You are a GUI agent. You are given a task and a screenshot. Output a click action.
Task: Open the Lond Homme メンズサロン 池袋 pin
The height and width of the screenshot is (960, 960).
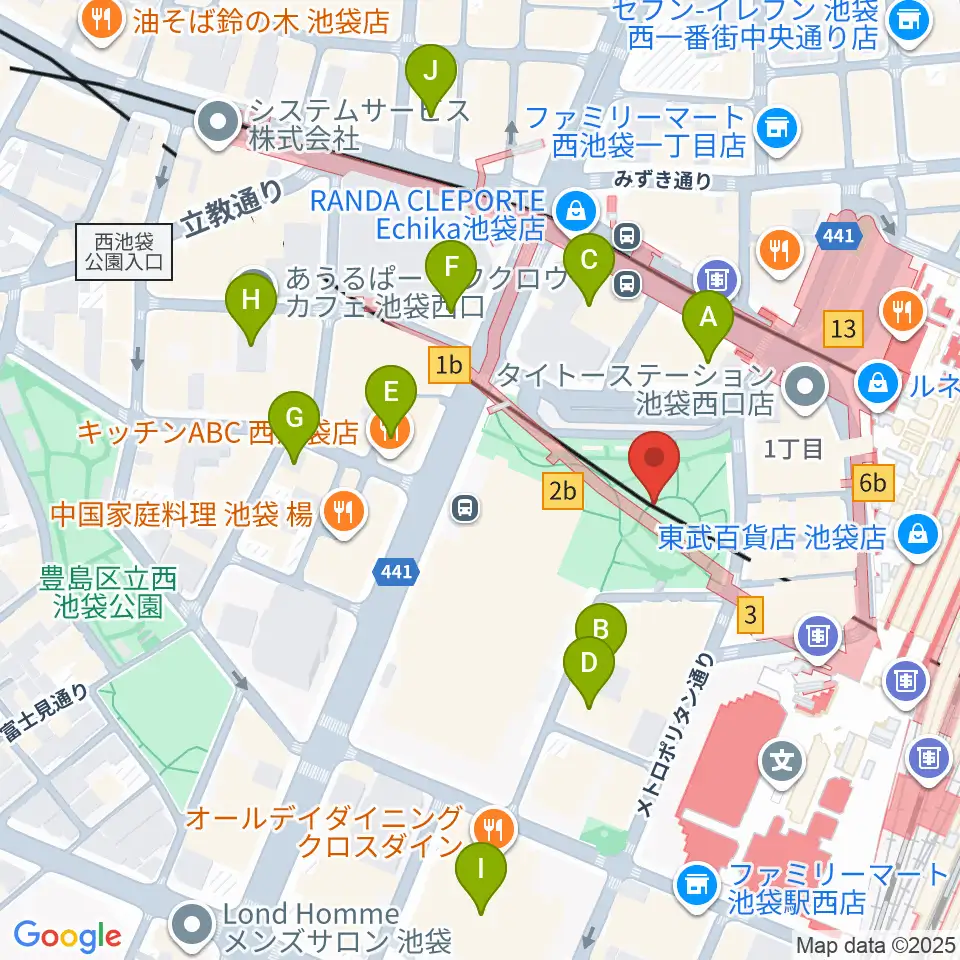pyautogui.click(x=192, y=923)
